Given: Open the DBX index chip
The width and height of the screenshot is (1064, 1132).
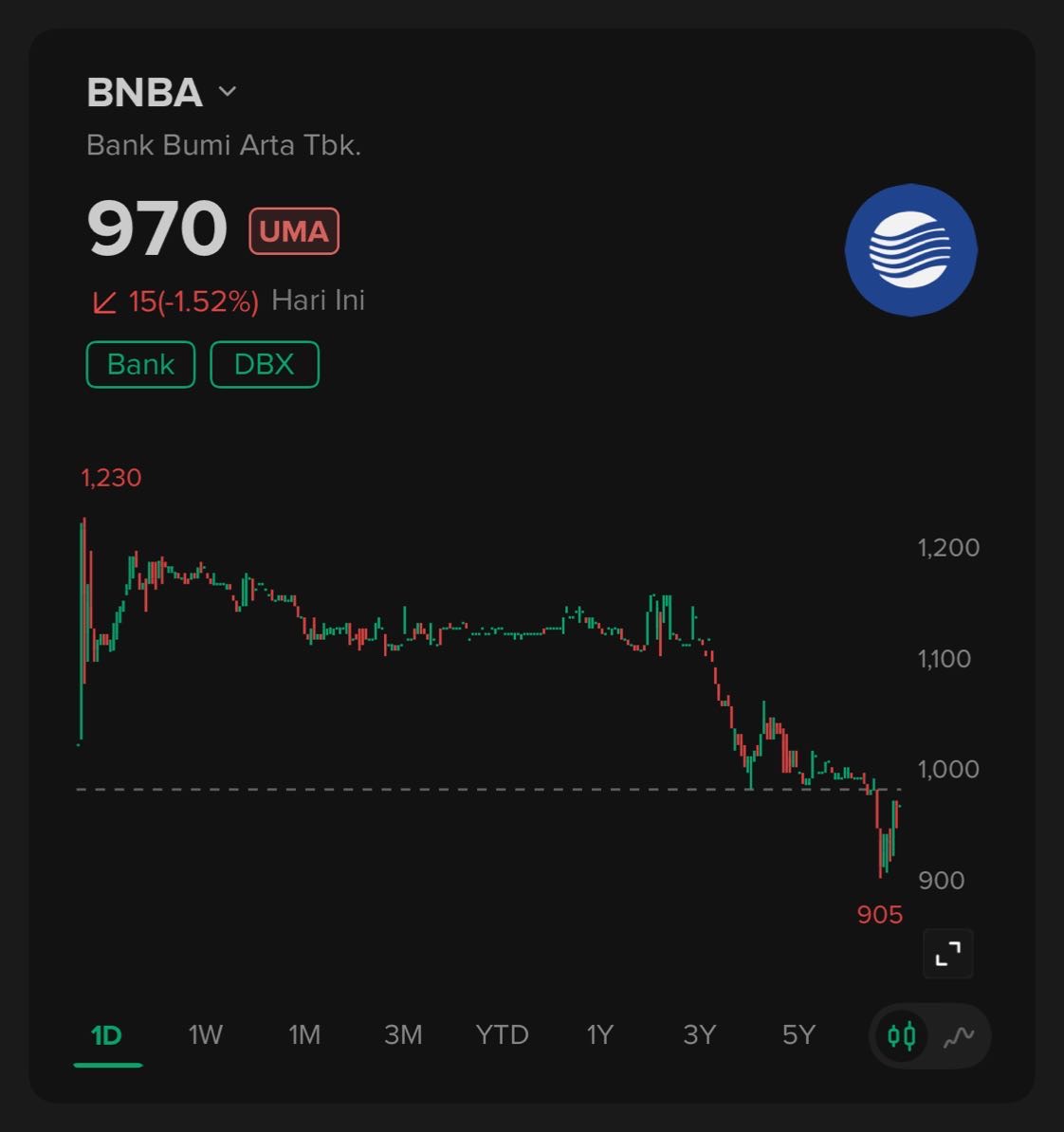Looking at the screenshot, I should [264, 364].
